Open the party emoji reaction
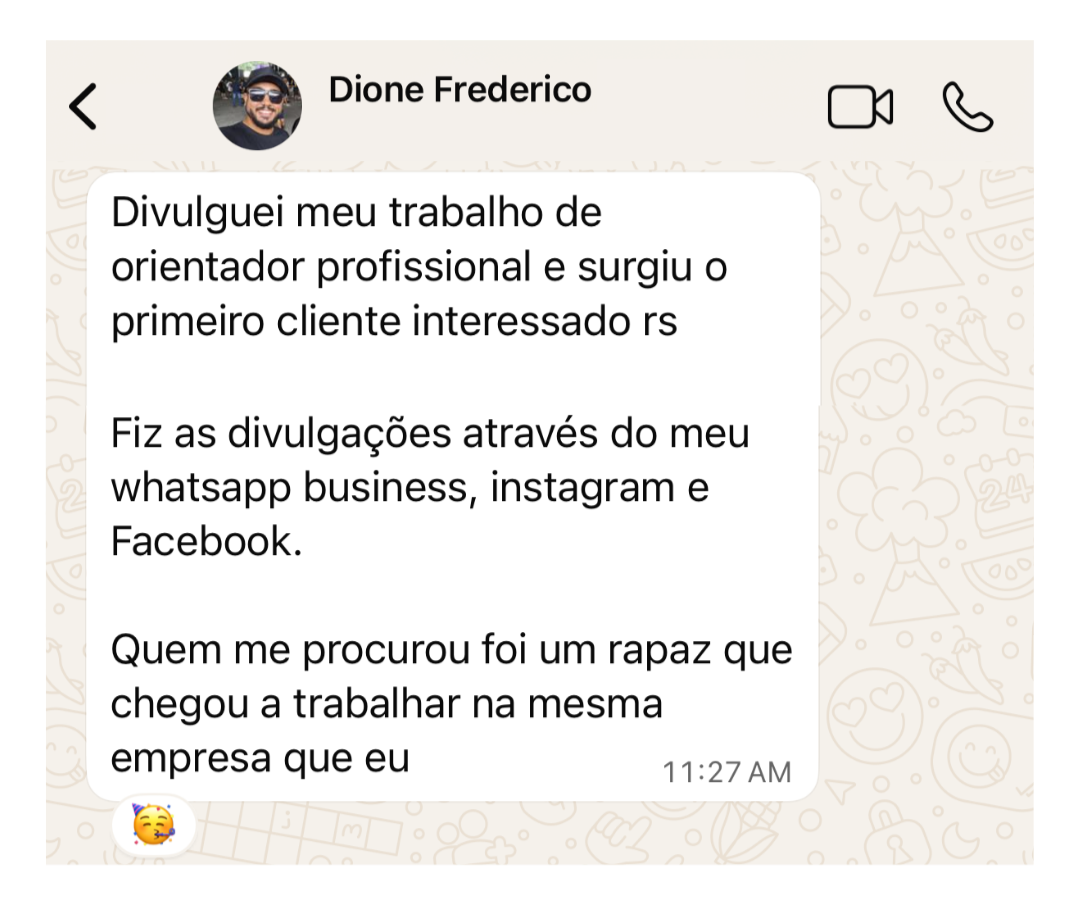 [x=153, y=826]
